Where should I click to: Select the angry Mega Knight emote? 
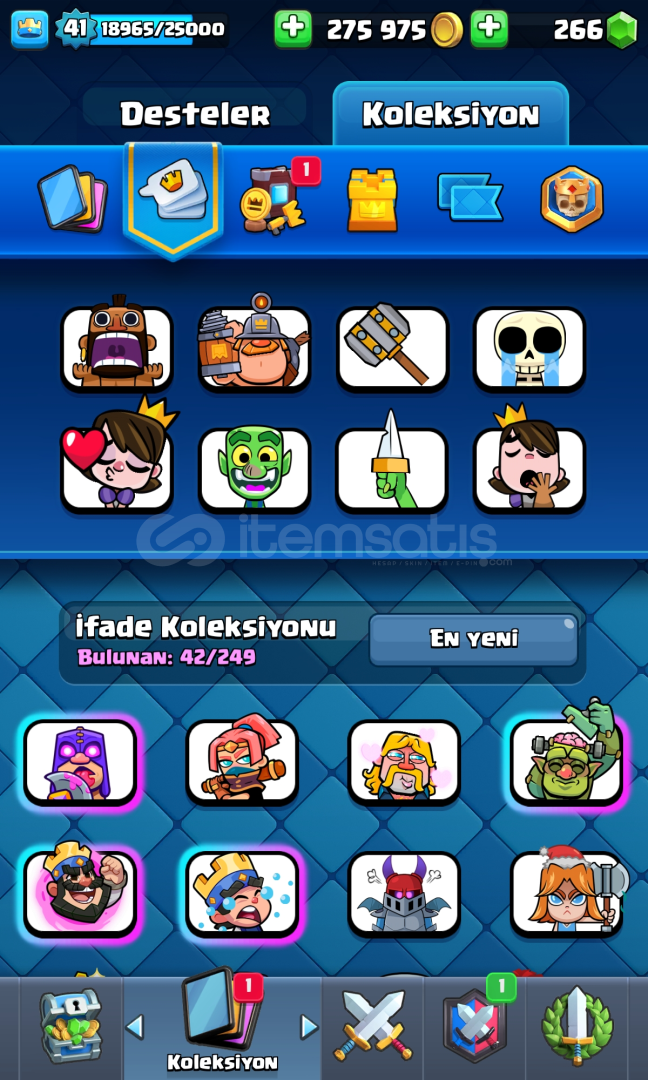click(404, 893)
